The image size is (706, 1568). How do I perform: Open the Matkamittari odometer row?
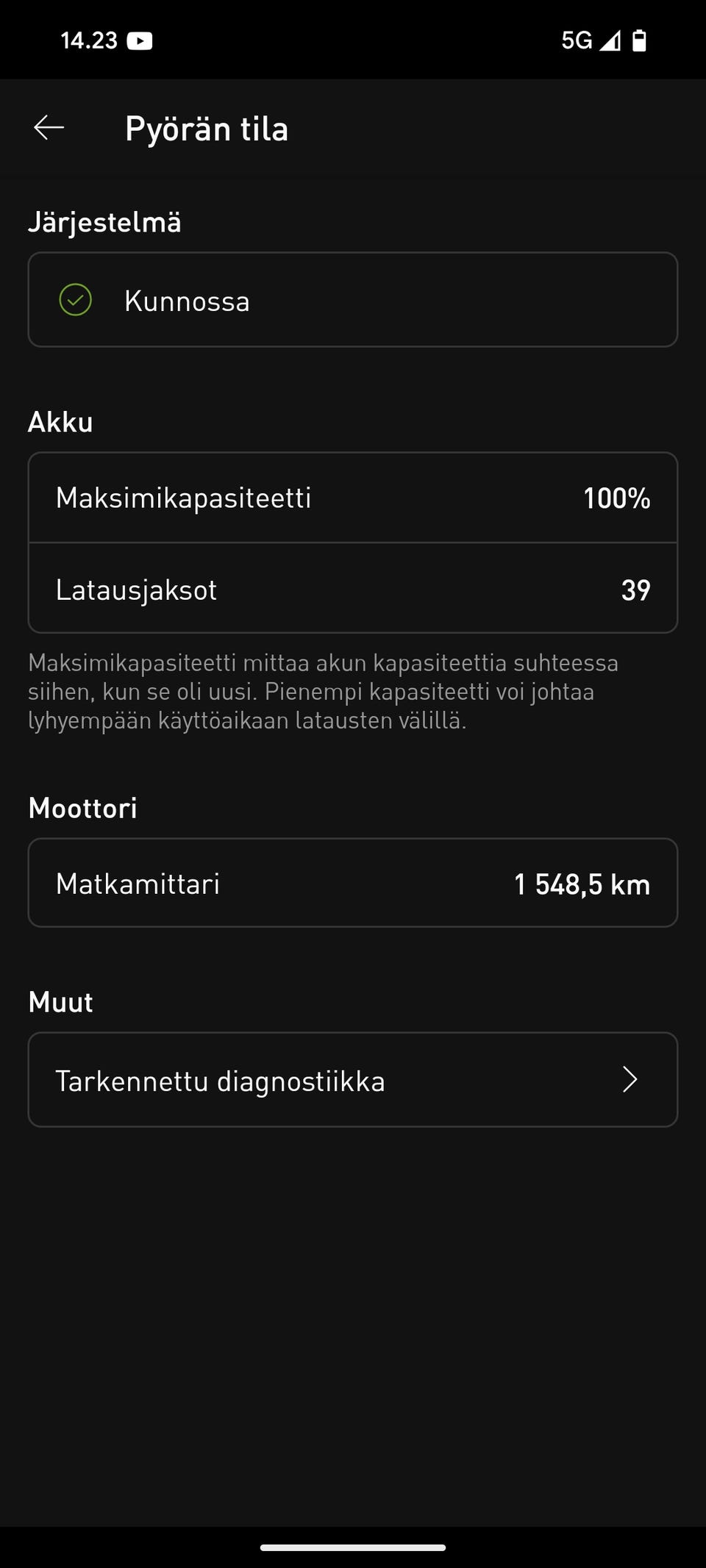(x=353, y=883)
